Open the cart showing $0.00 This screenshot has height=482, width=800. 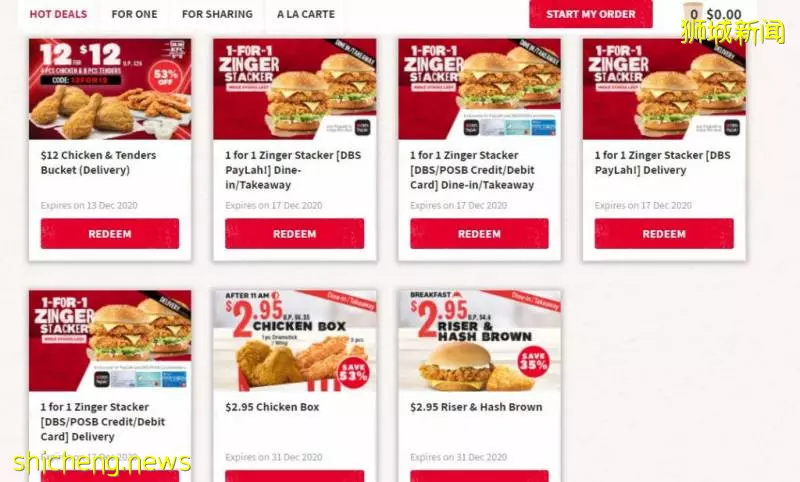pyautogui.click(x=714, y=14)
